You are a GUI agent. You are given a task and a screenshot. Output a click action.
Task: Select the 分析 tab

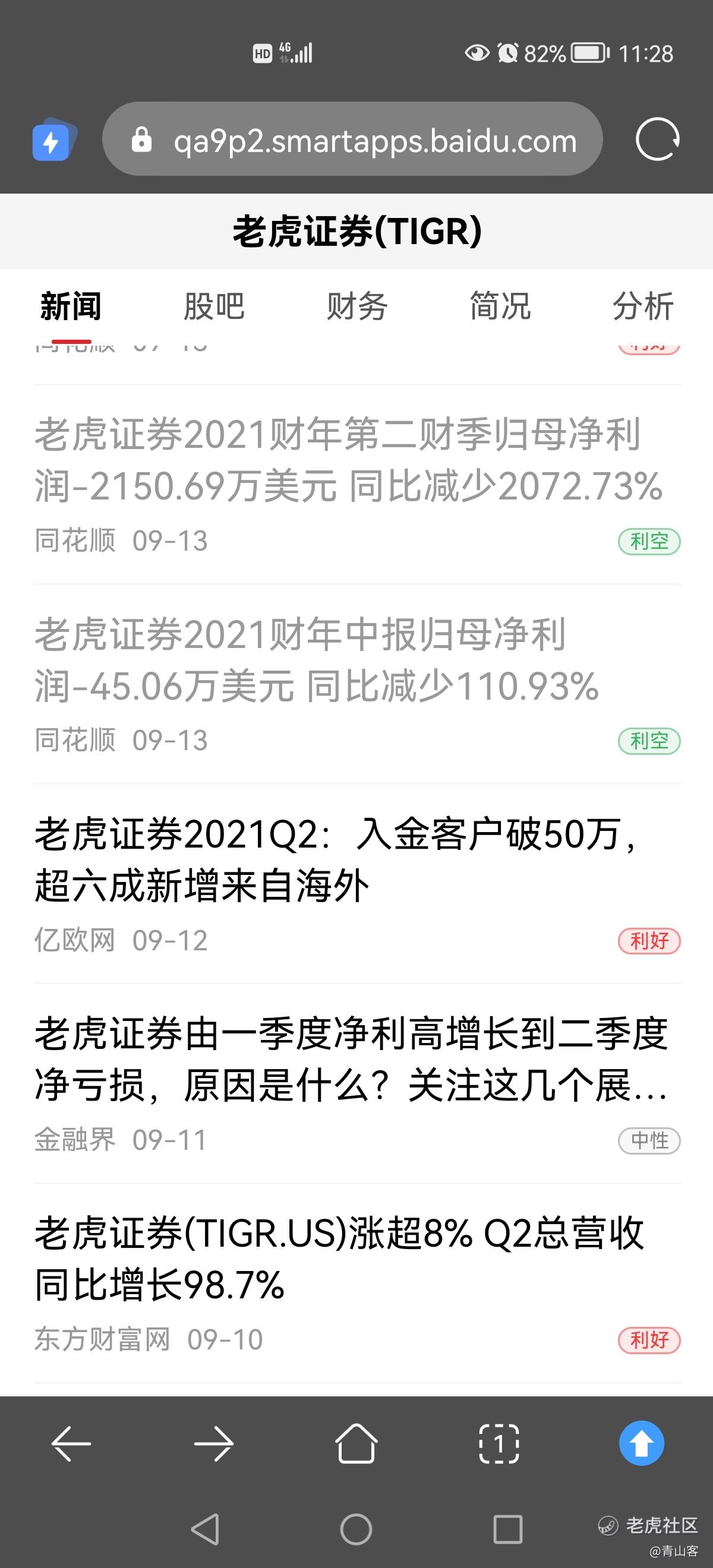tap(642, 305)
